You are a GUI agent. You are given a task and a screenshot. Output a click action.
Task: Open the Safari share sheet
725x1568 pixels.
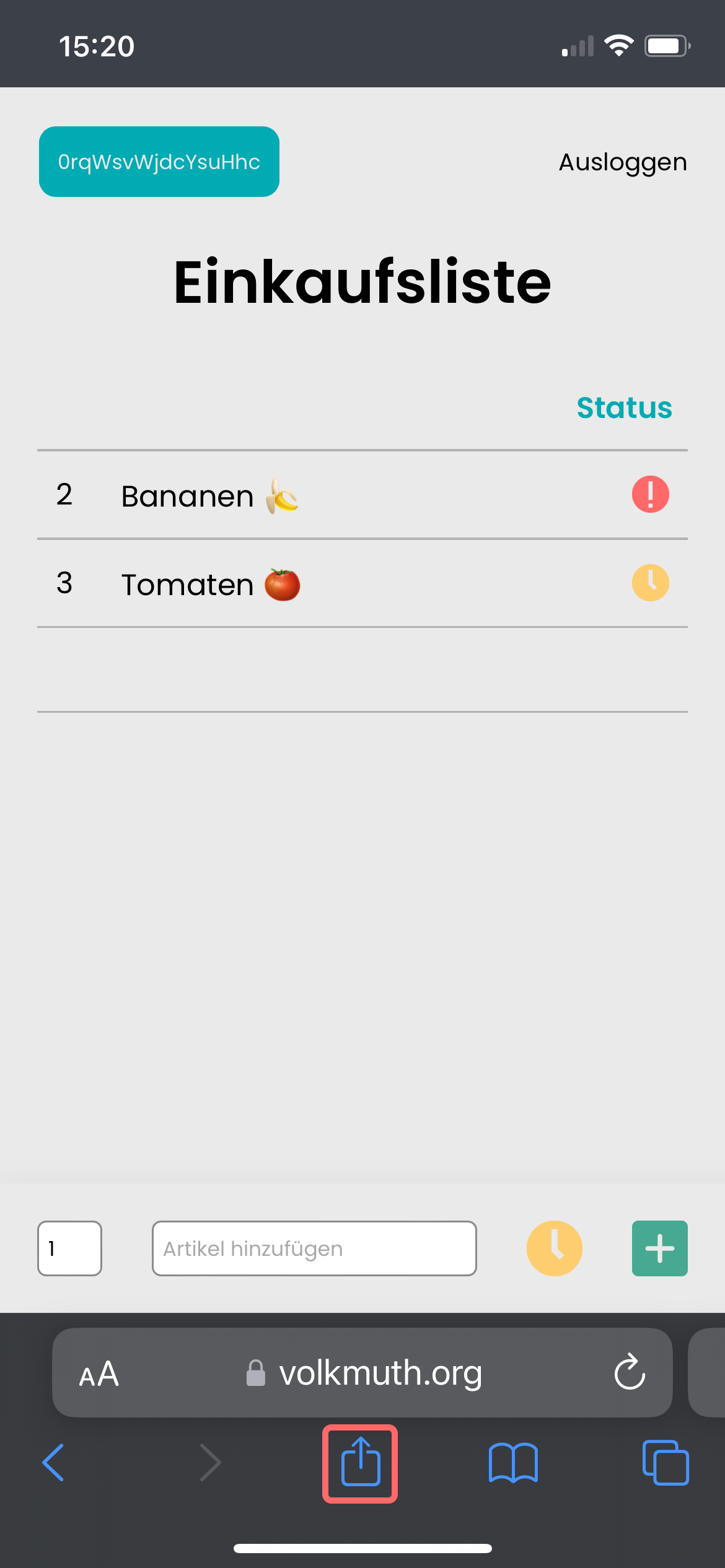360,1464
